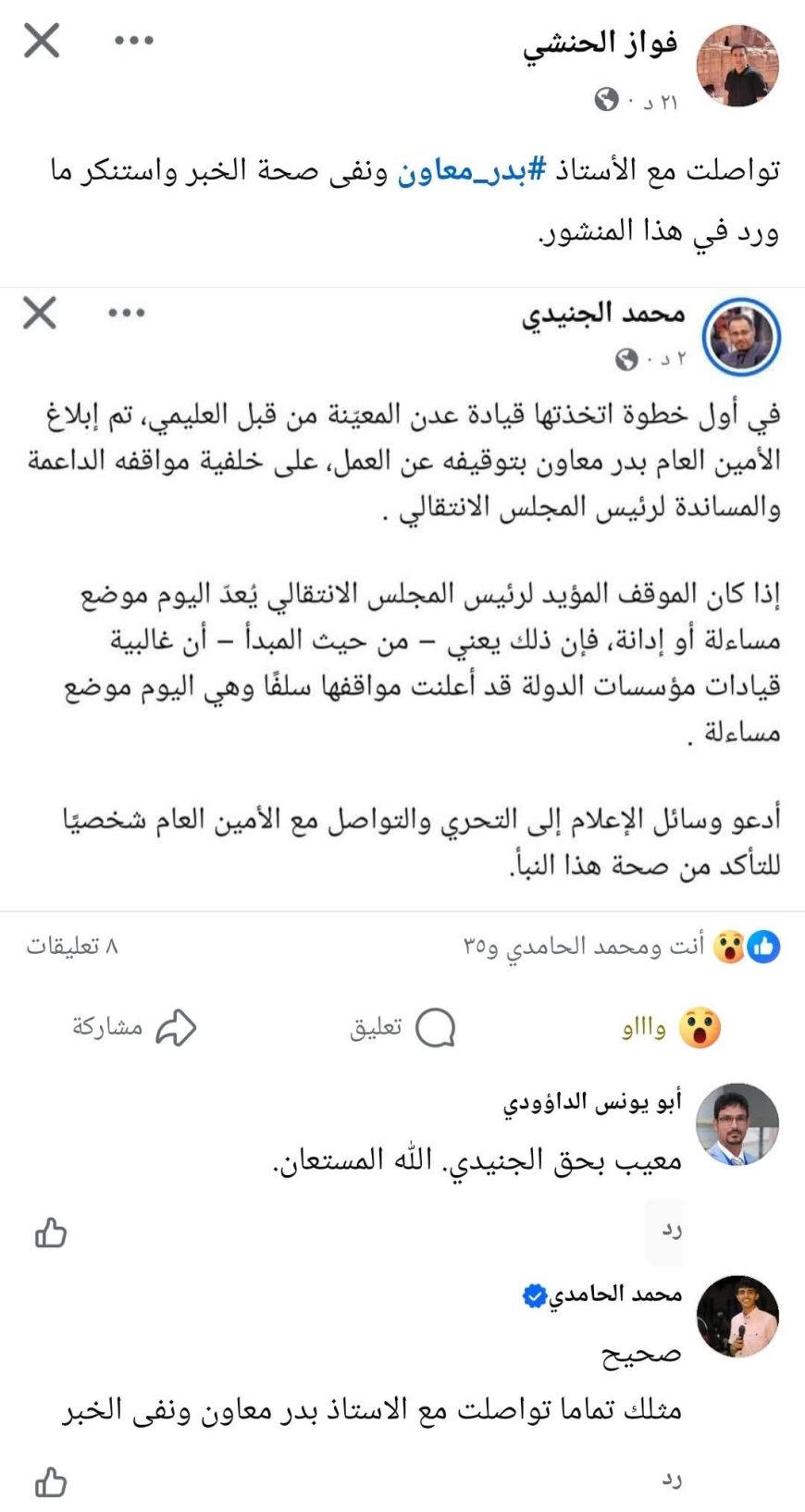The image size is (805, 1512).
Task: Click the comment speech-bubble icon beside تعليق
Action: [435, 1026]
